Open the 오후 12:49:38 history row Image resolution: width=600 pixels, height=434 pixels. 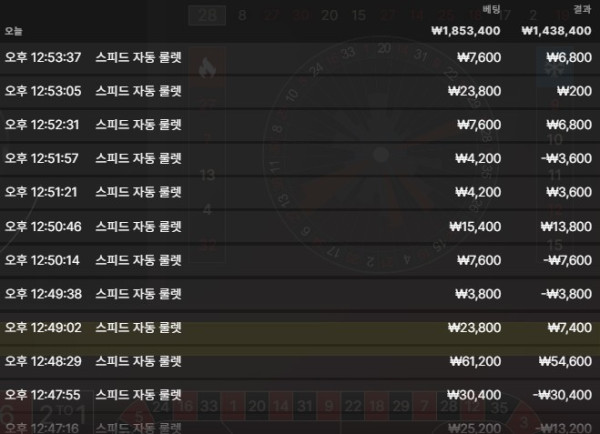coord(300,294)
